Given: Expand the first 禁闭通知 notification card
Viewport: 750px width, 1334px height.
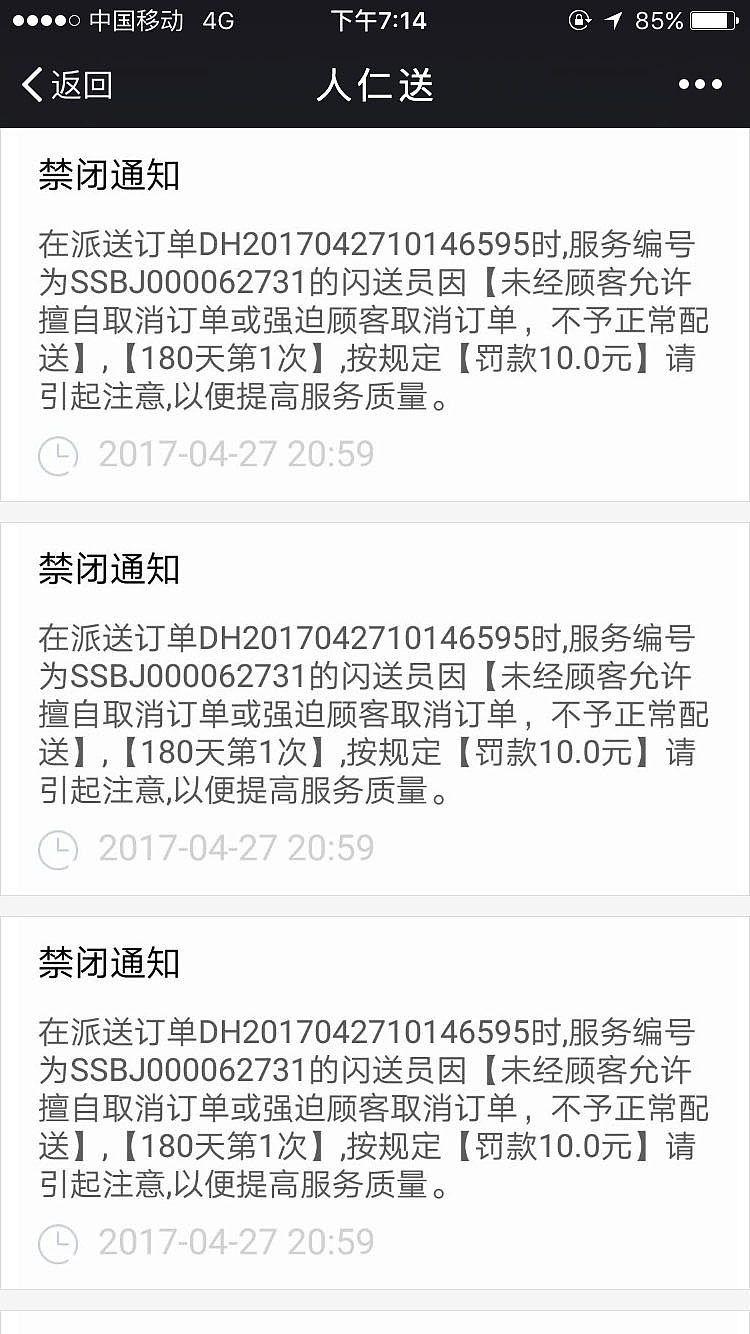Looking at the screenshot, I should tap(375, 310).
